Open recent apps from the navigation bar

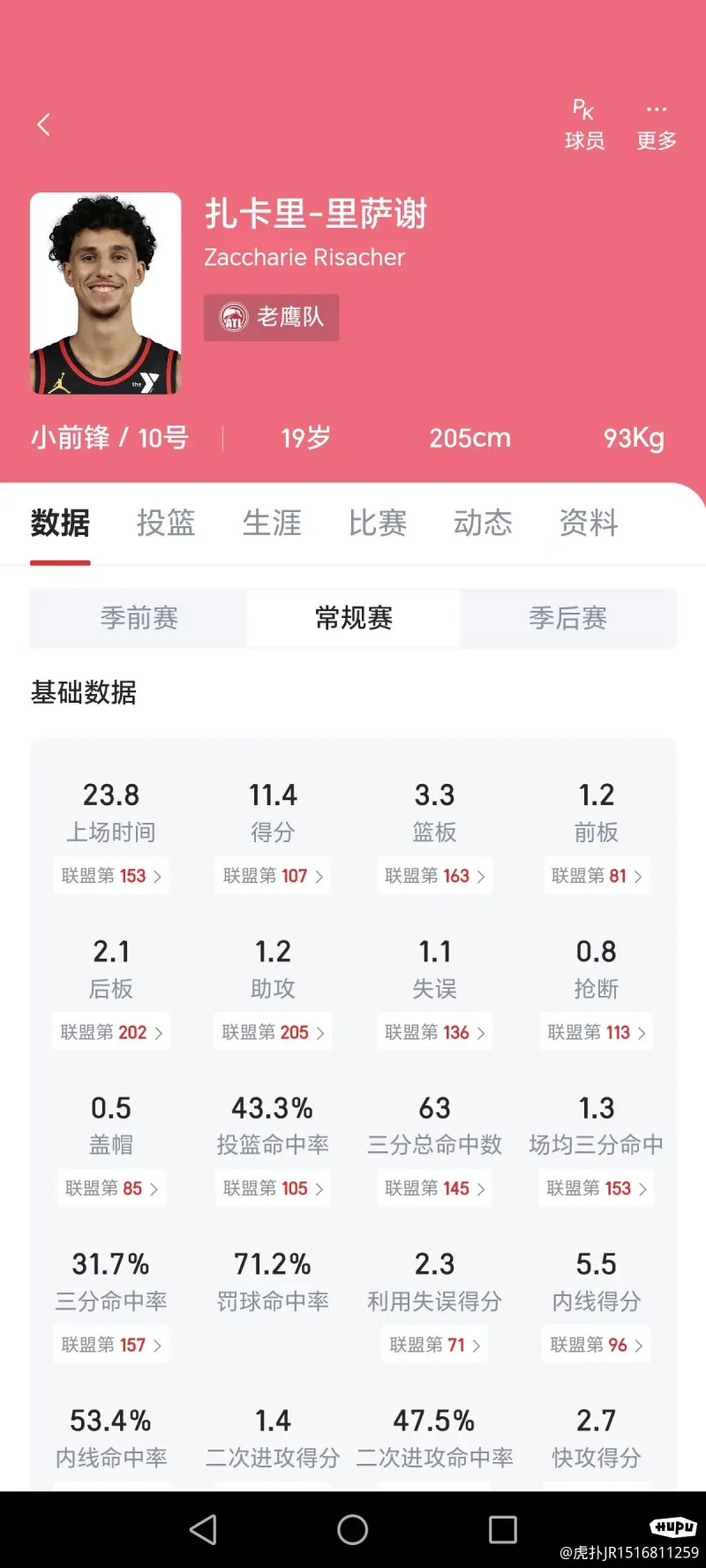tap(502, 1529)
